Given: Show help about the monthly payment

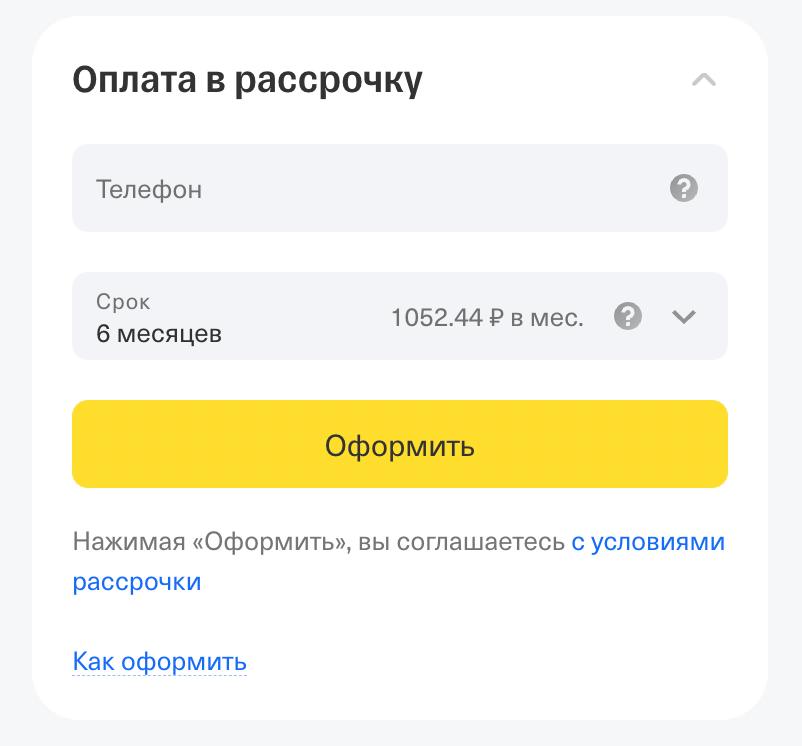Looking at the screenshot, I should point(628,317).
